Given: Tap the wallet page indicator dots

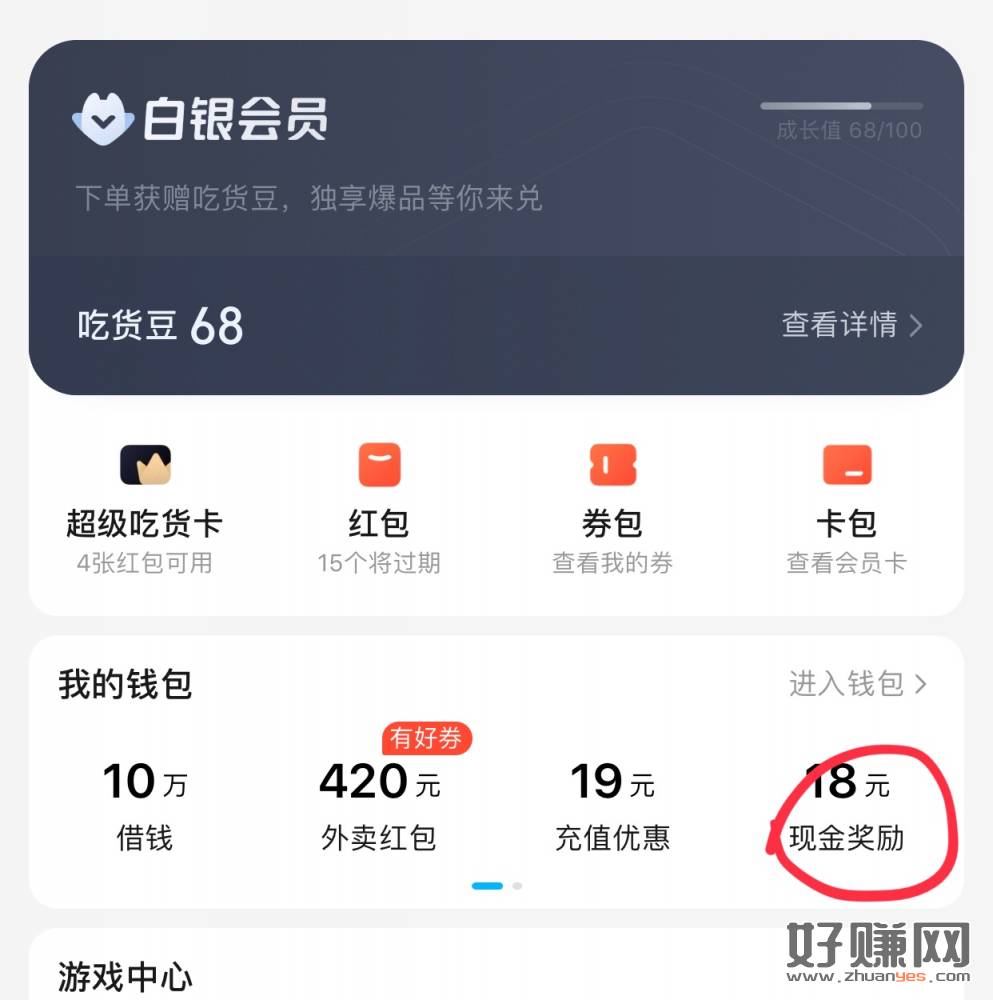Looking at the screenshot, I should pyautogui.click(x=496, y=885).
